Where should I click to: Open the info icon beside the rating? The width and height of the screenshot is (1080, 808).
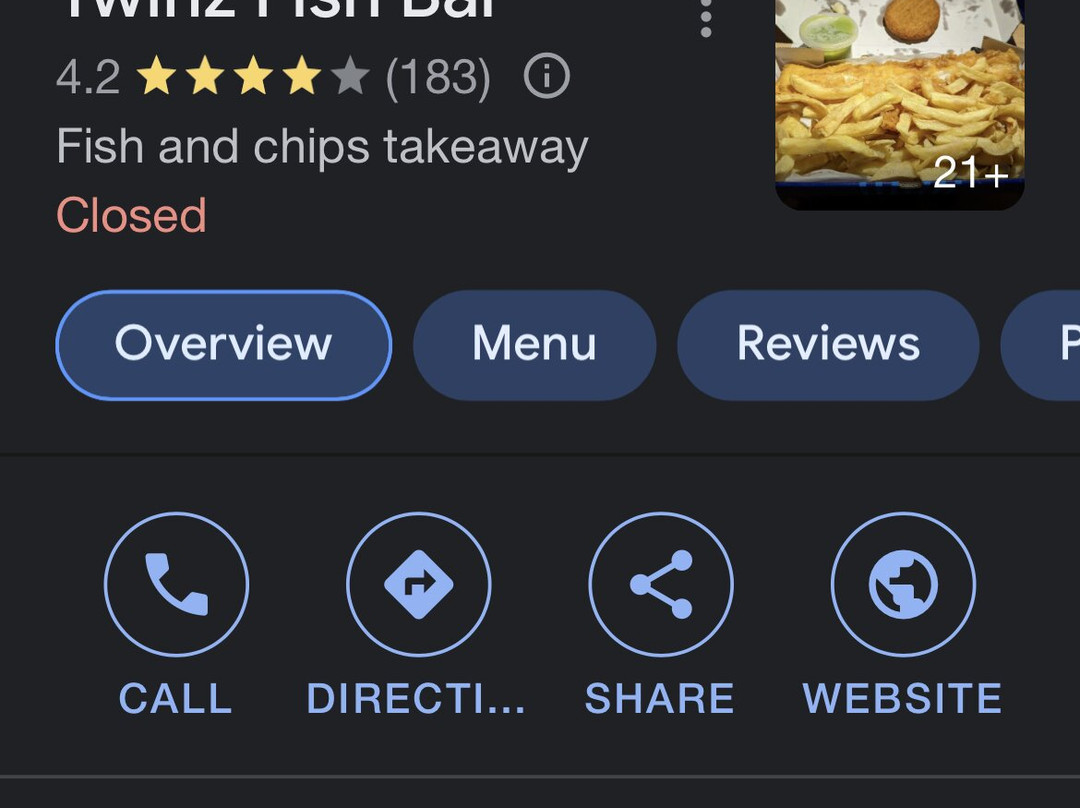[546, 77]
